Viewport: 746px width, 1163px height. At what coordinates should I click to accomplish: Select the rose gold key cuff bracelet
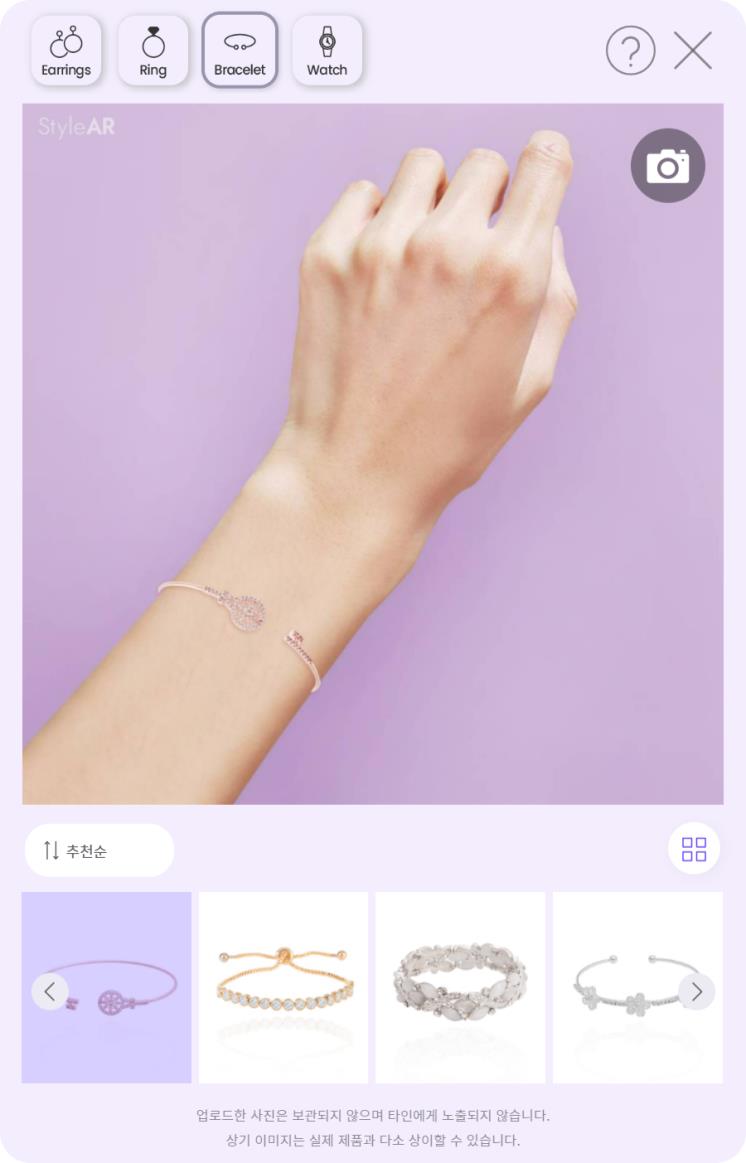pos(120,985)
